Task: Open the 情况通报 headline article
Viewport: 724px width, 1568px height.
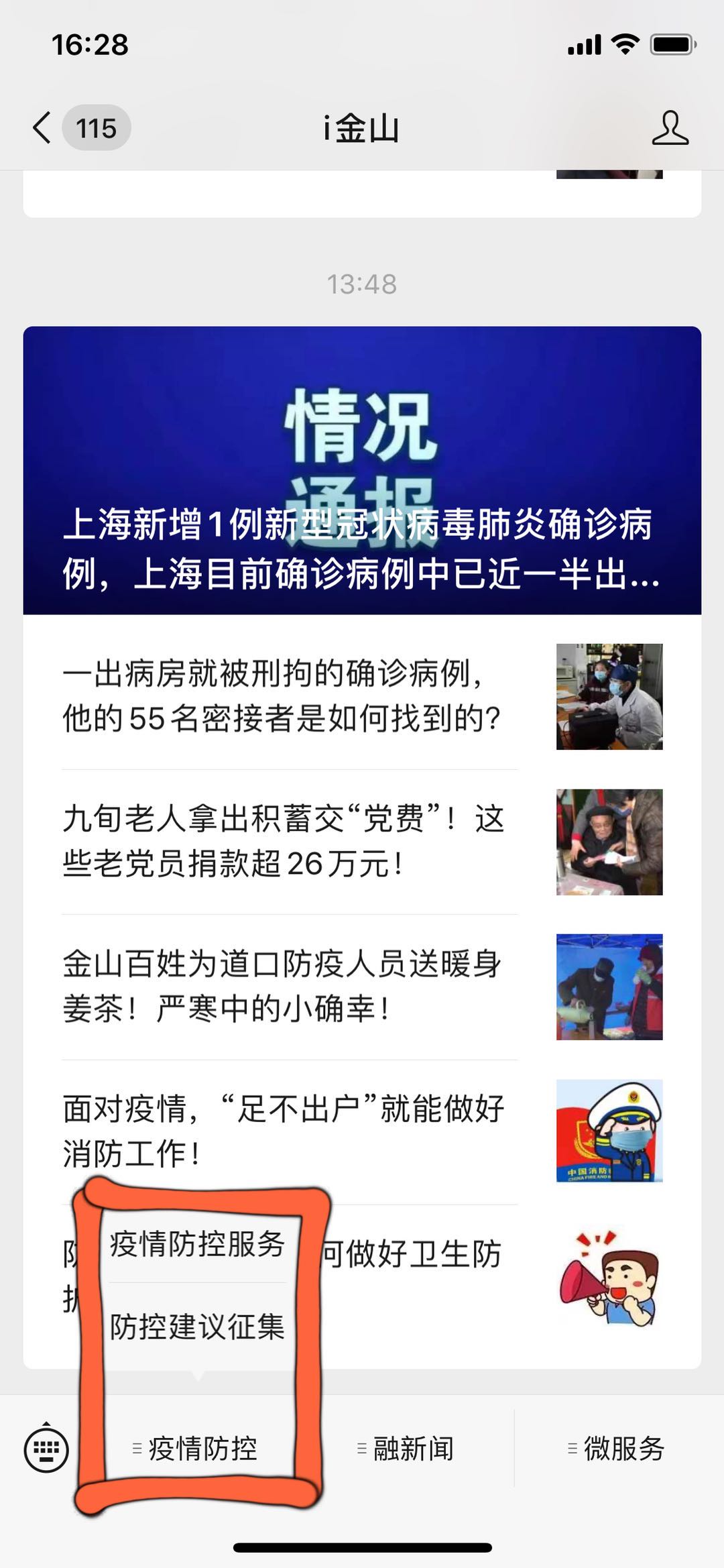Action: pos(362,469)
